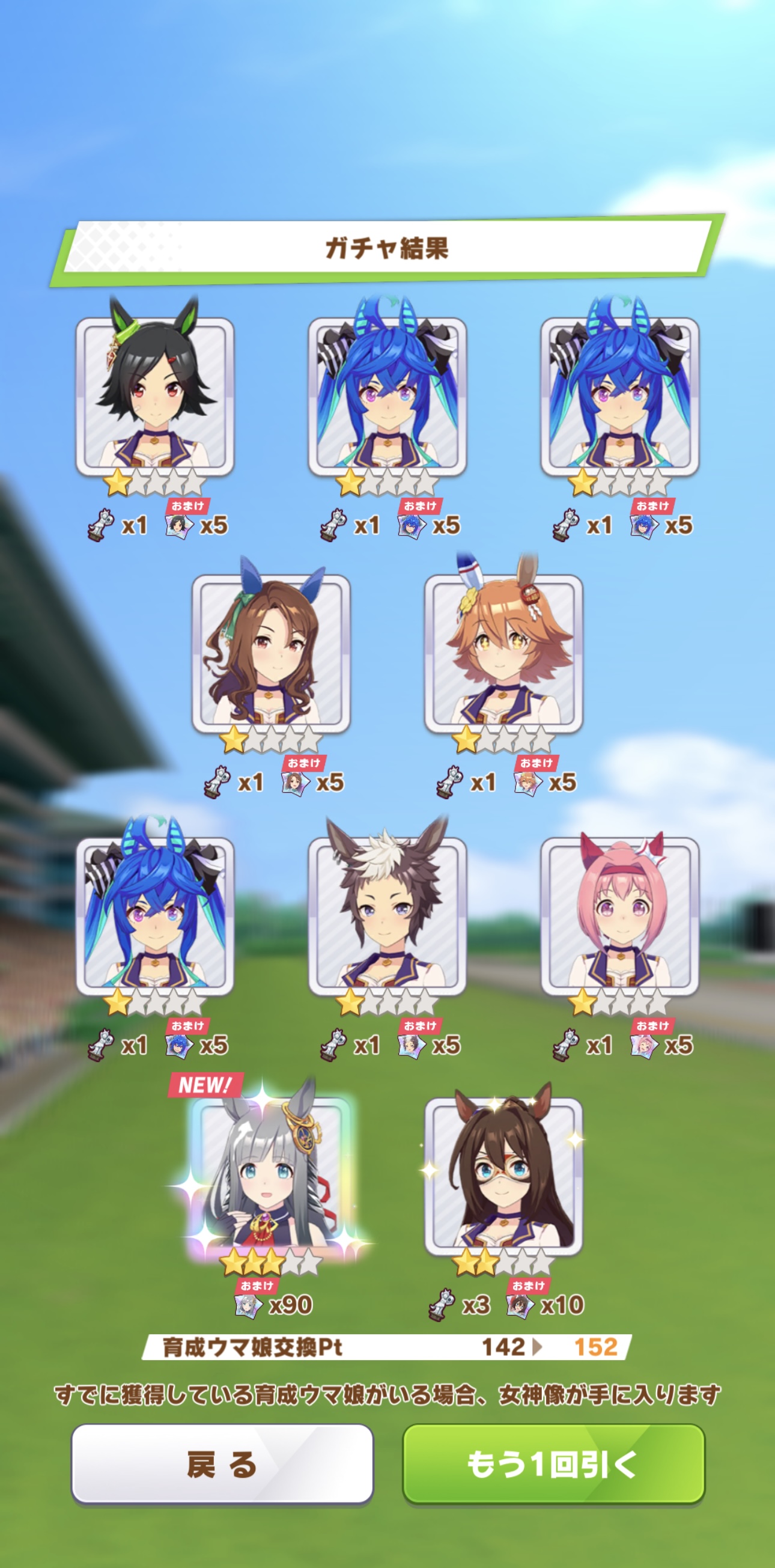Select the black-haired character with green ears
This screenshot has width=775, height=1568.
[x=155, y=396]
